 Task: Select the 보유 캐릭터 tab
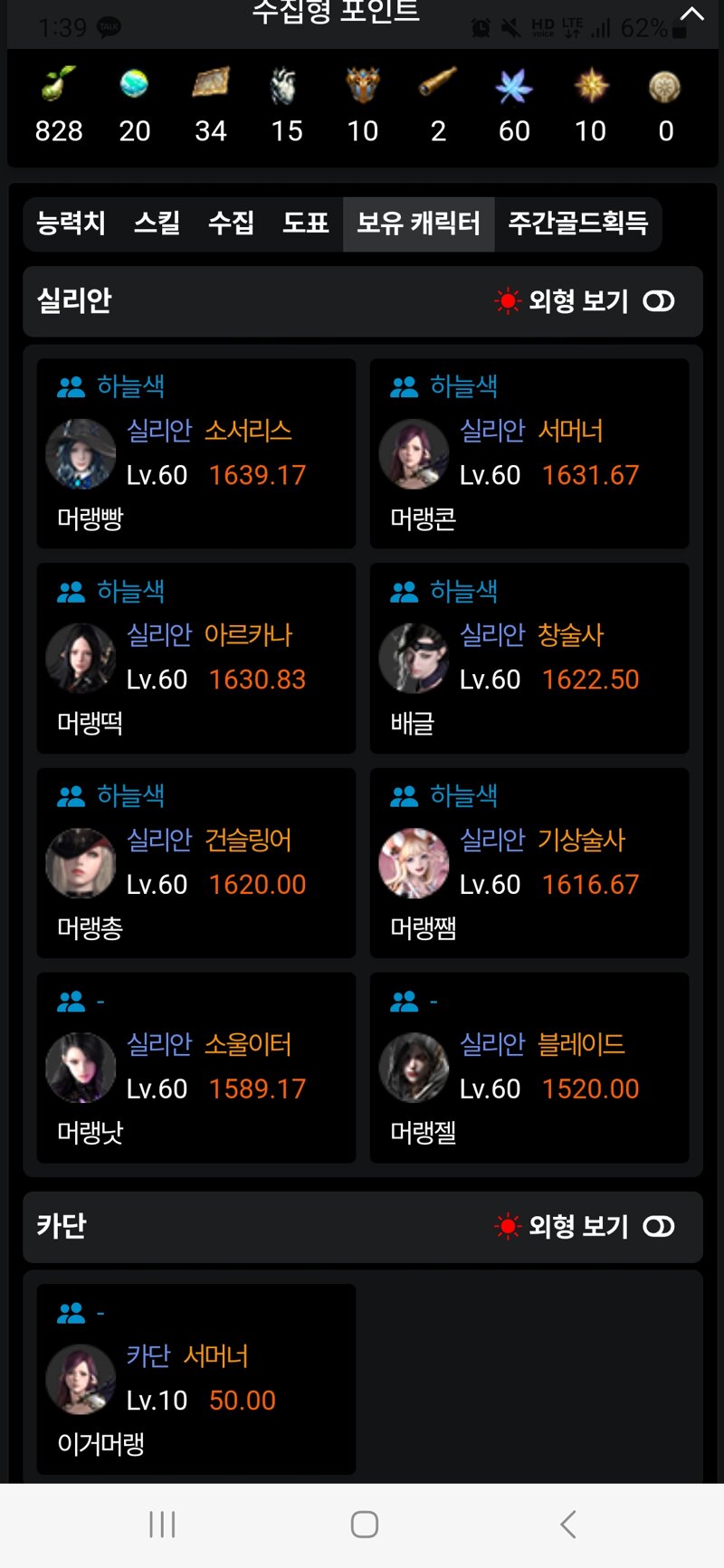pyautogui.click(x=418, y=223)
